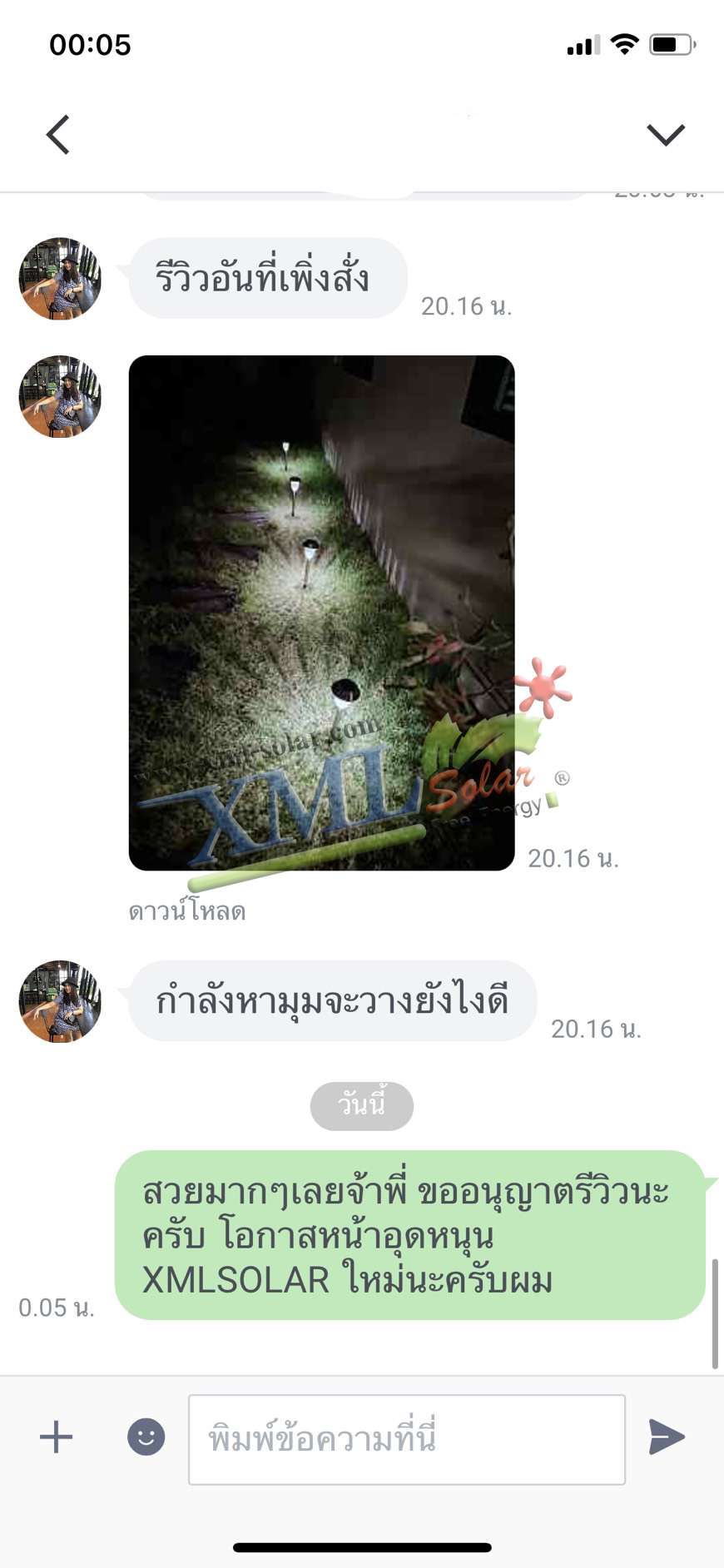Send the message with the arrow icon
Image resolution: width=724 pixels, height=1568 pixels.
(667, 1437)
